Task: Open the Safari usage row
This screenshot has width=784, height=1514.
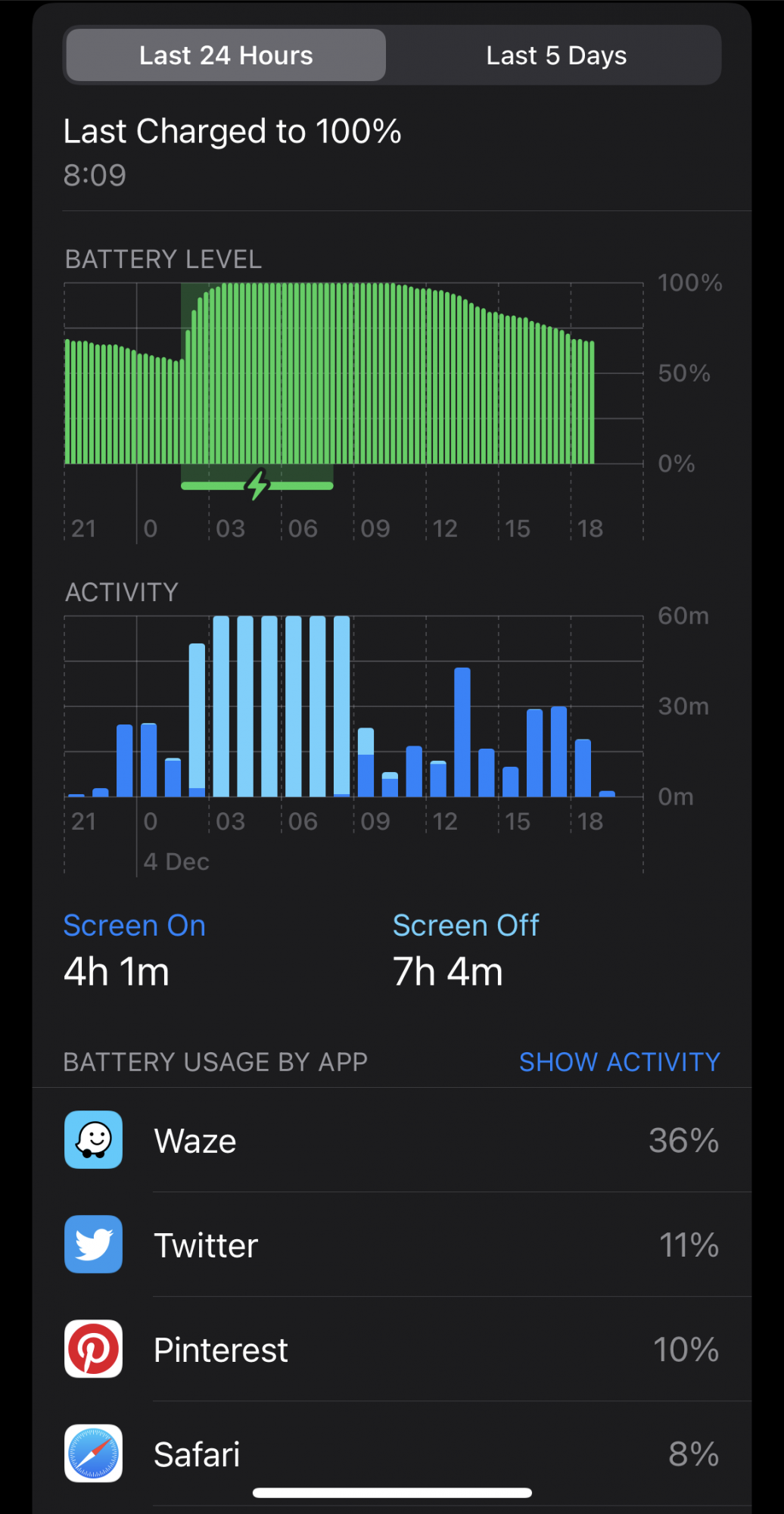Action: point(392,1453)
